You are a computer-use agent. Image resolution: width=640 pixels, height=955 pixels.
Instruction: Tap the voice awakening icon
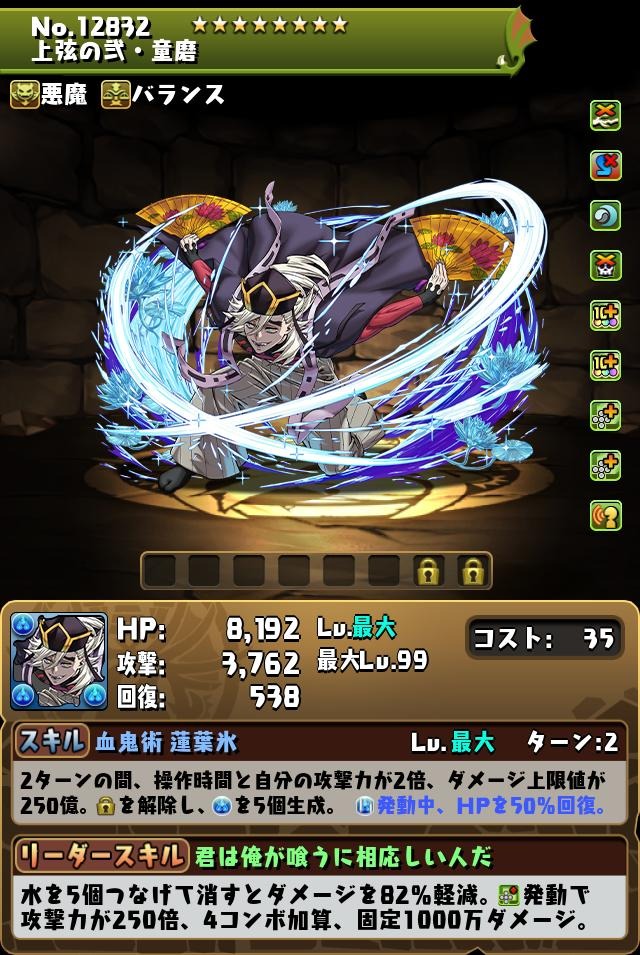(605, 515)
